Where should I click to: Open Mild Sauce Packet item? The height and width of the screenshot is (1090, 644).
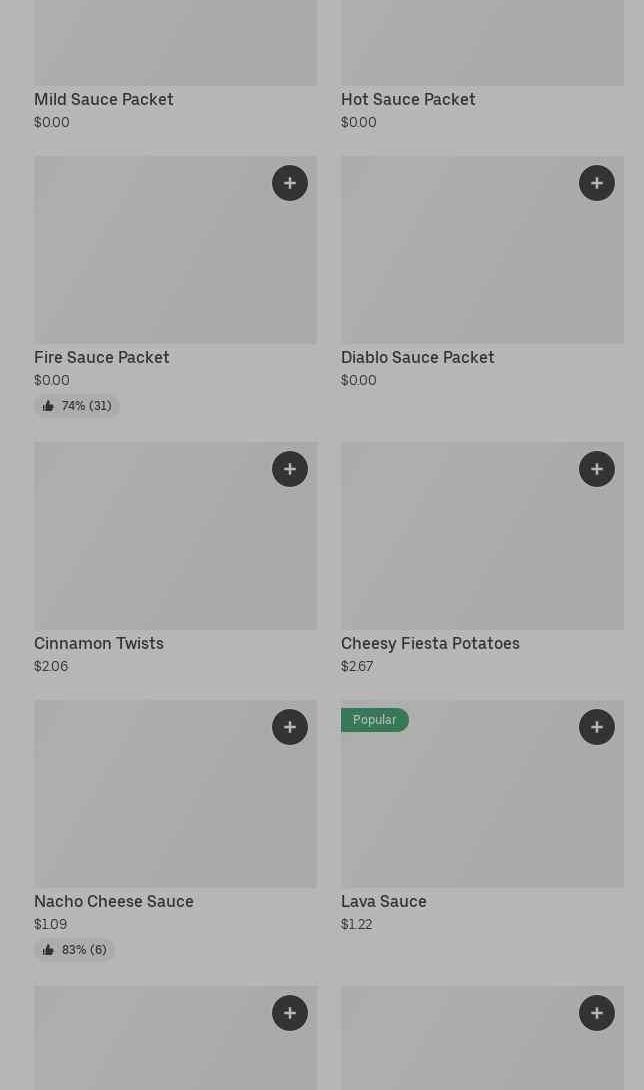tap(104, 99)
